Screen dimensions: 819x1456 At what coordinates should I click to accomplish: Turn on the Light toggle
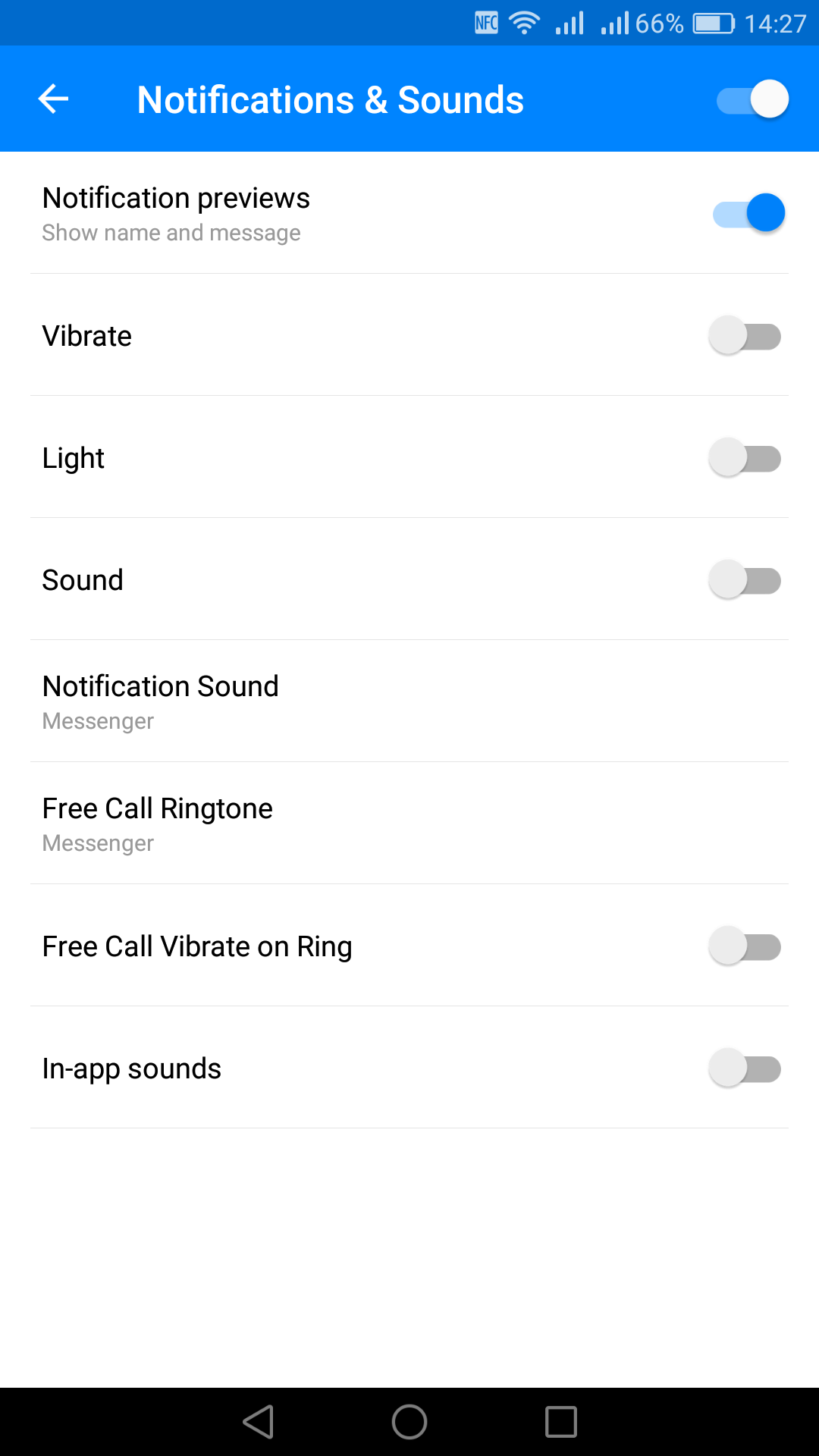pyautogui.click(x=745, y=458)
